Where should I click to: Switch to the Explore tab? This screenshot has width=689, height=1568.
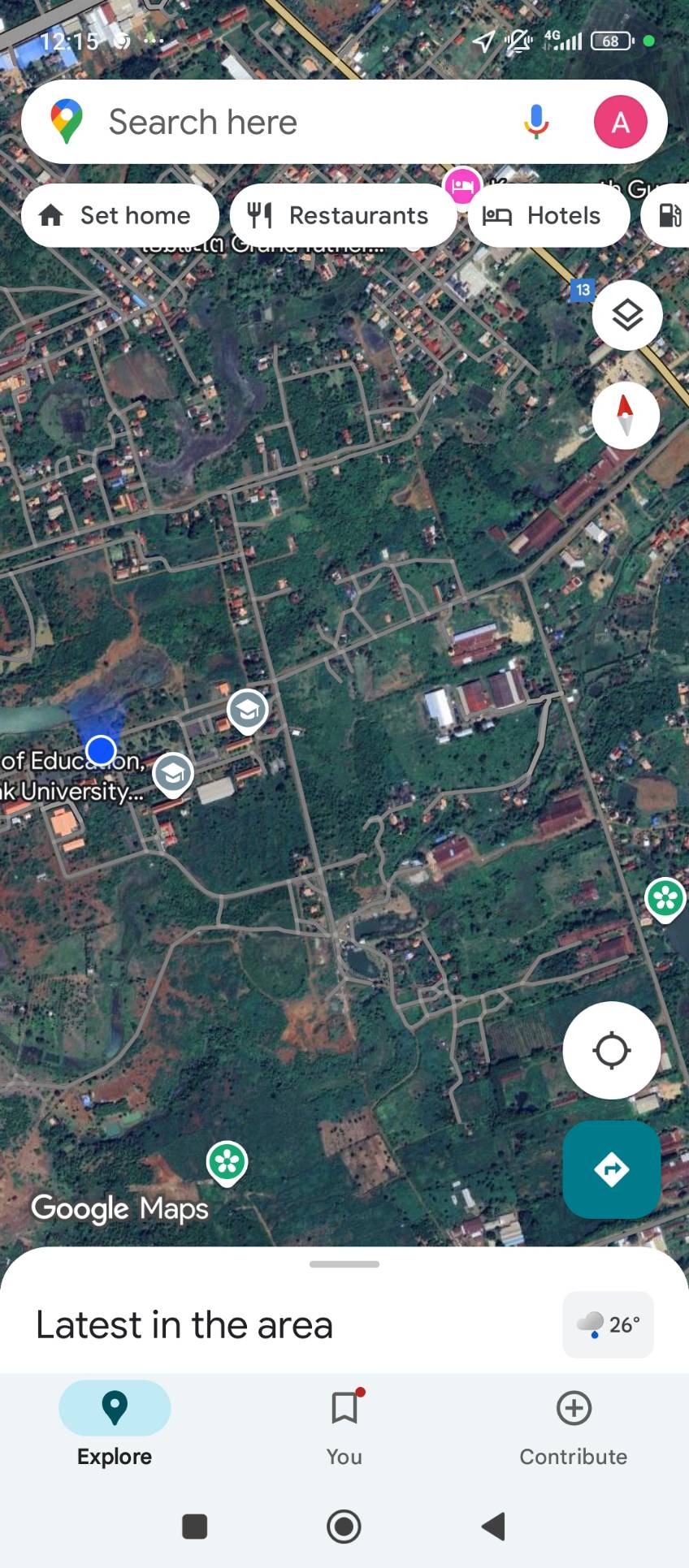pos(115,1427)
